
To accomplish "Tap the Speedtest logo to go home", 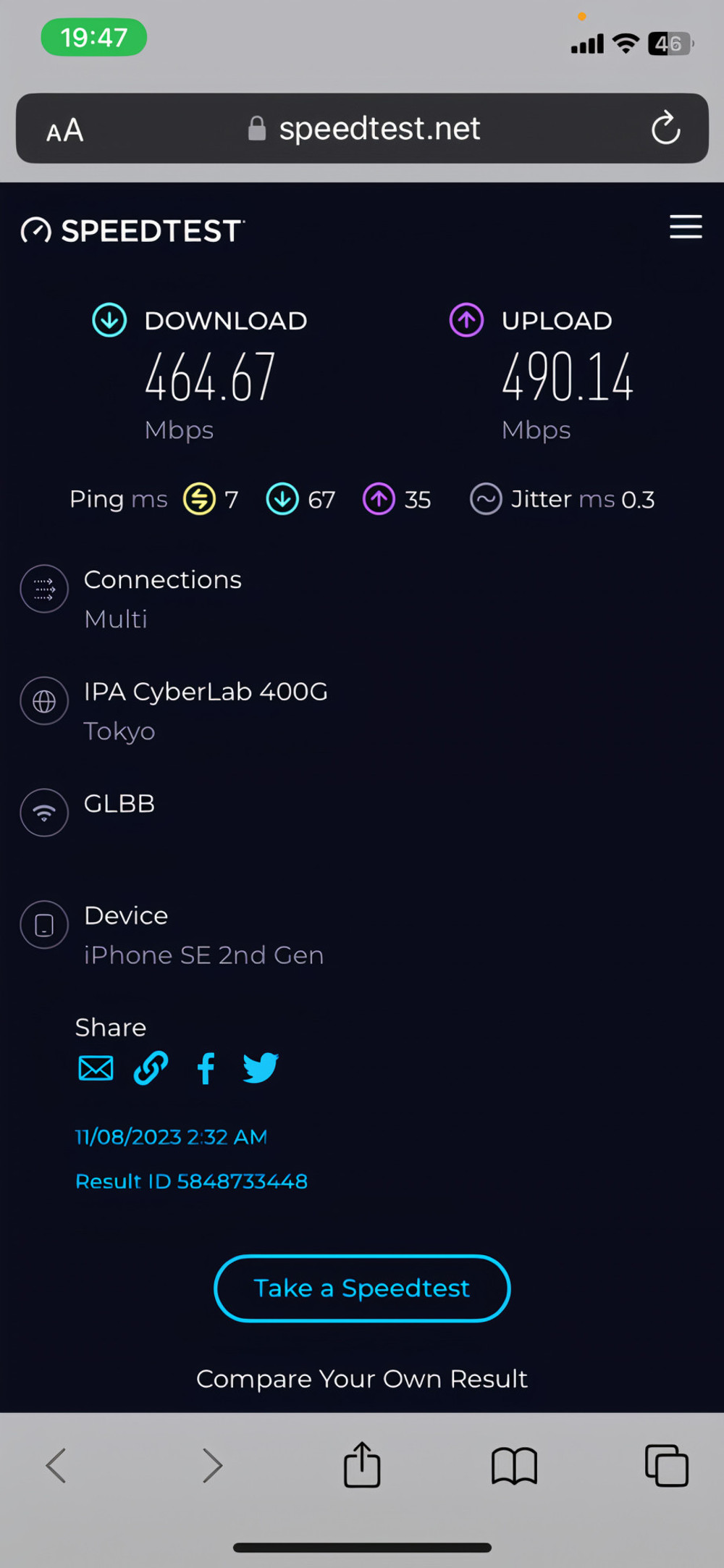I will [x=133, y=231].
